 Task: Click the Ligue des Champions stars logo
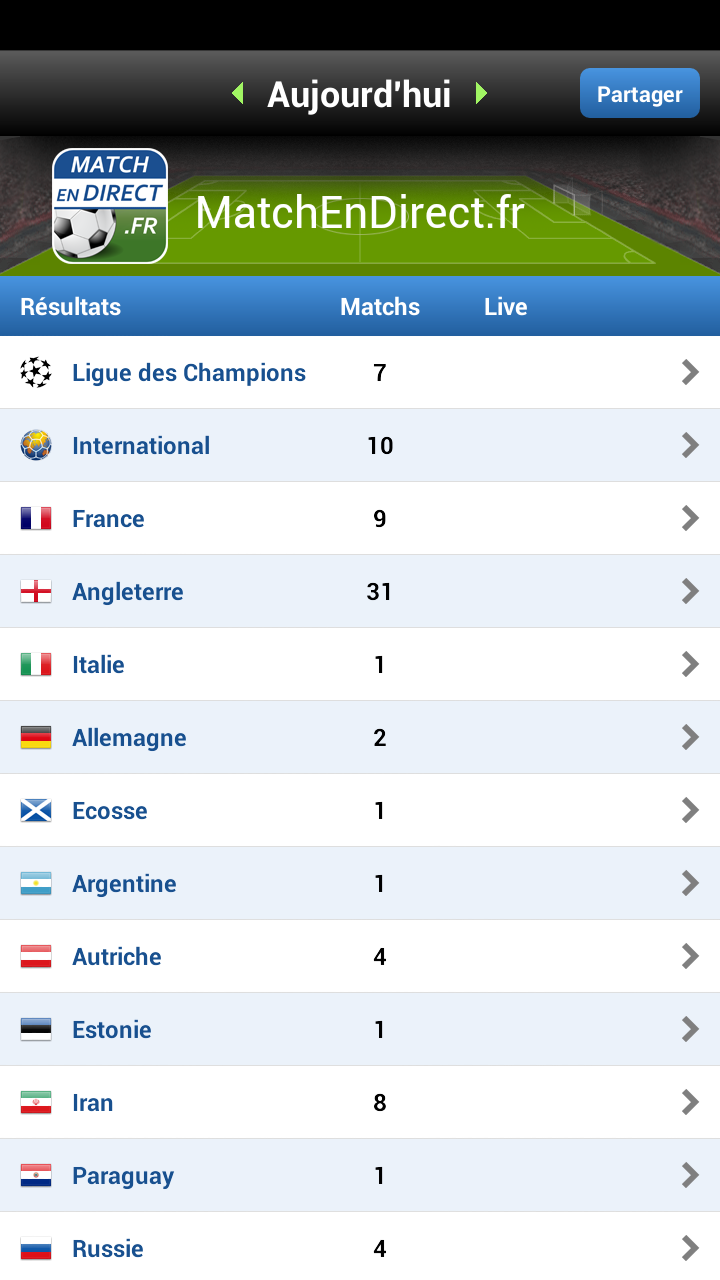tap(36, 372)
